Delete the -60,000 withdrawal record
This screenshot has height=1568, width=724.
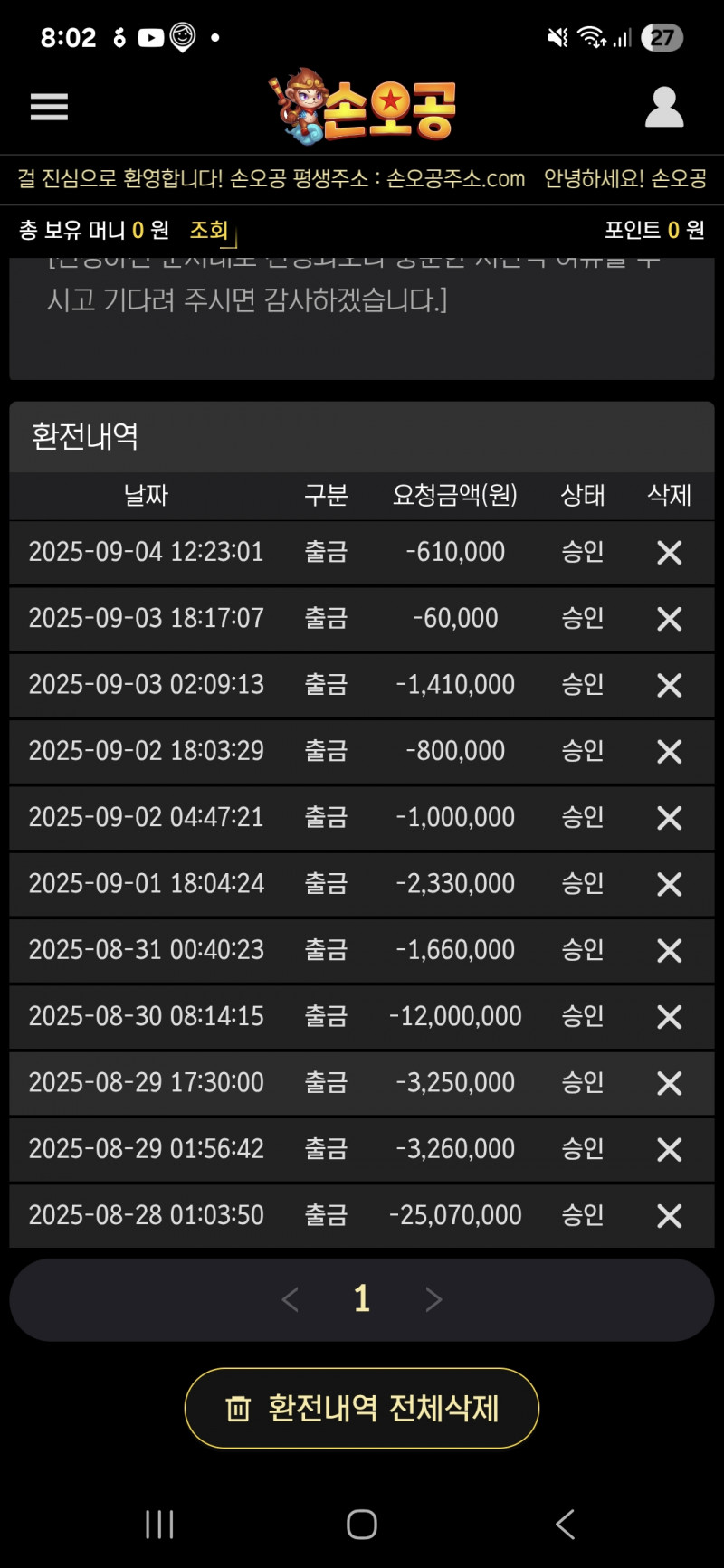tap(669, 619)
